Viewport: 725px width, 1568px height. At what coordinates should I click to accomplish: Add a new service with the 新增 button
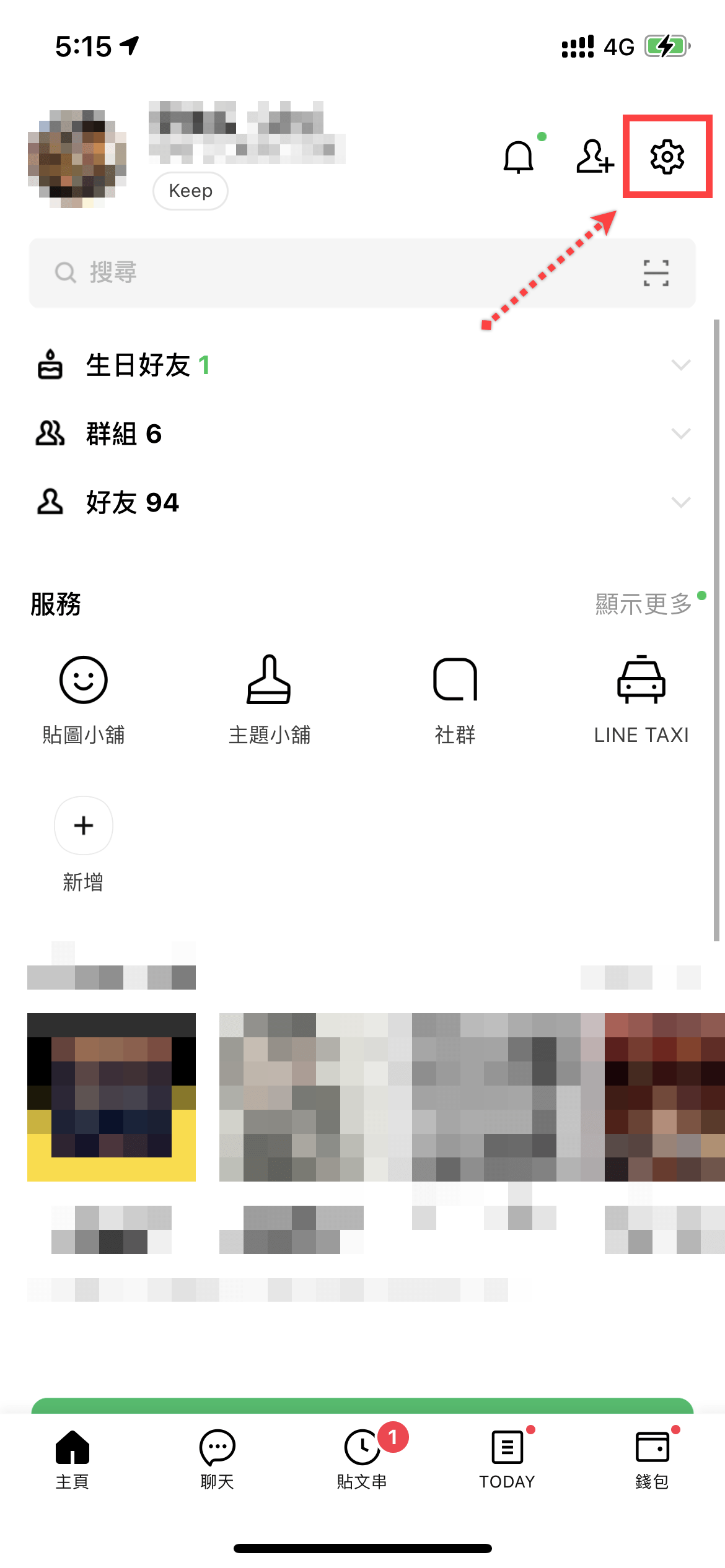pos(83,825)
